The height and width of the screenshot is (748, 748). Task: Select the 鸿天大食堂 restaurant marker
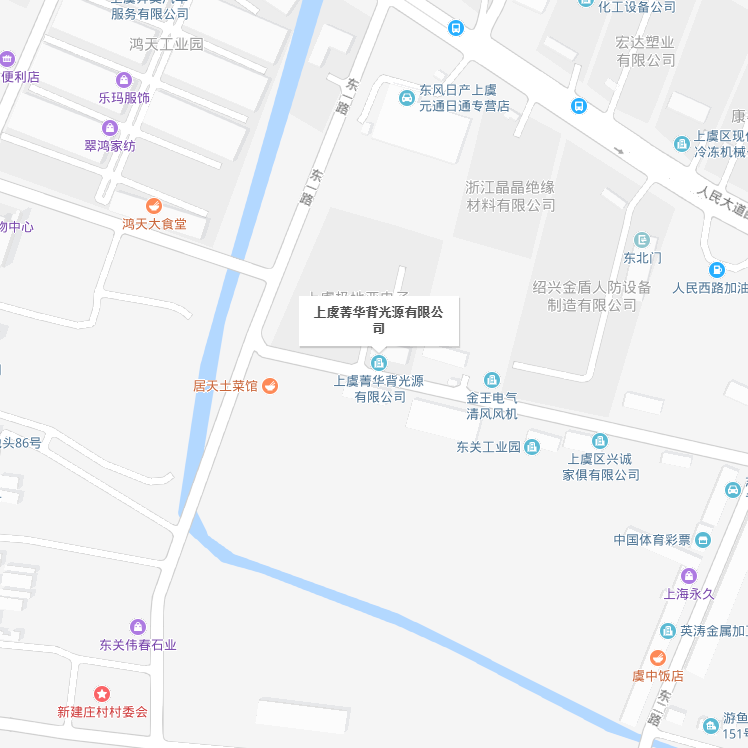[153, 206]
